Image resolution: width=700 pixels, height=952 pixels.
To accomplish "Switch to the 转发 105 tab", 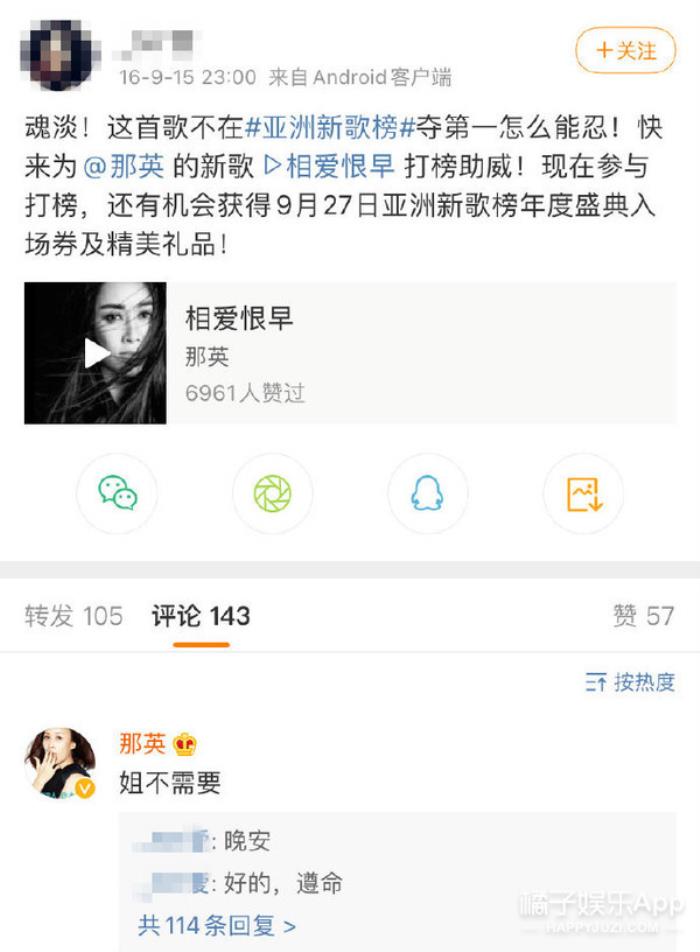I will [73, 616].
